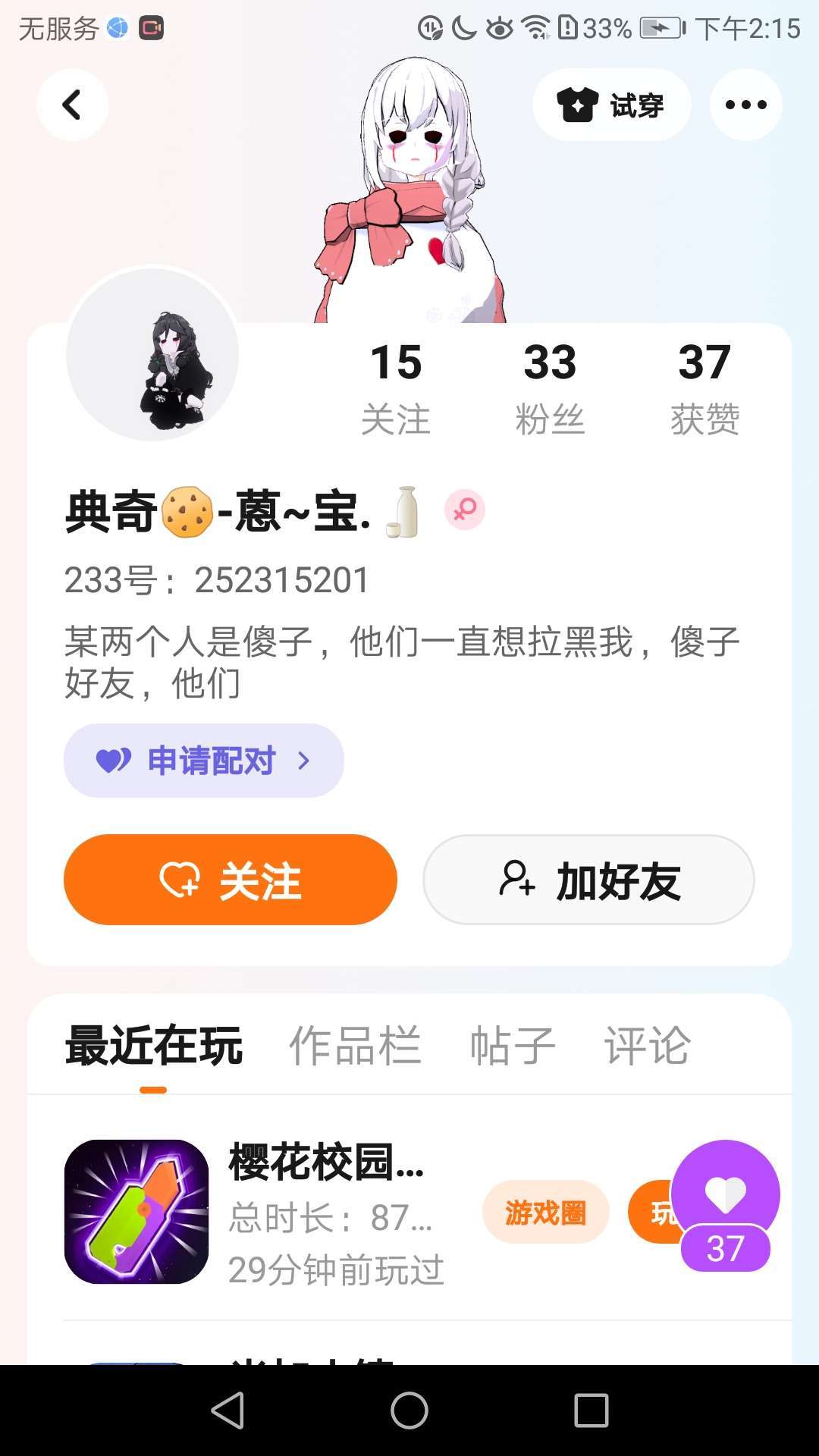
Task: View the 15 关注 following list
Action: tap(396, 388)
